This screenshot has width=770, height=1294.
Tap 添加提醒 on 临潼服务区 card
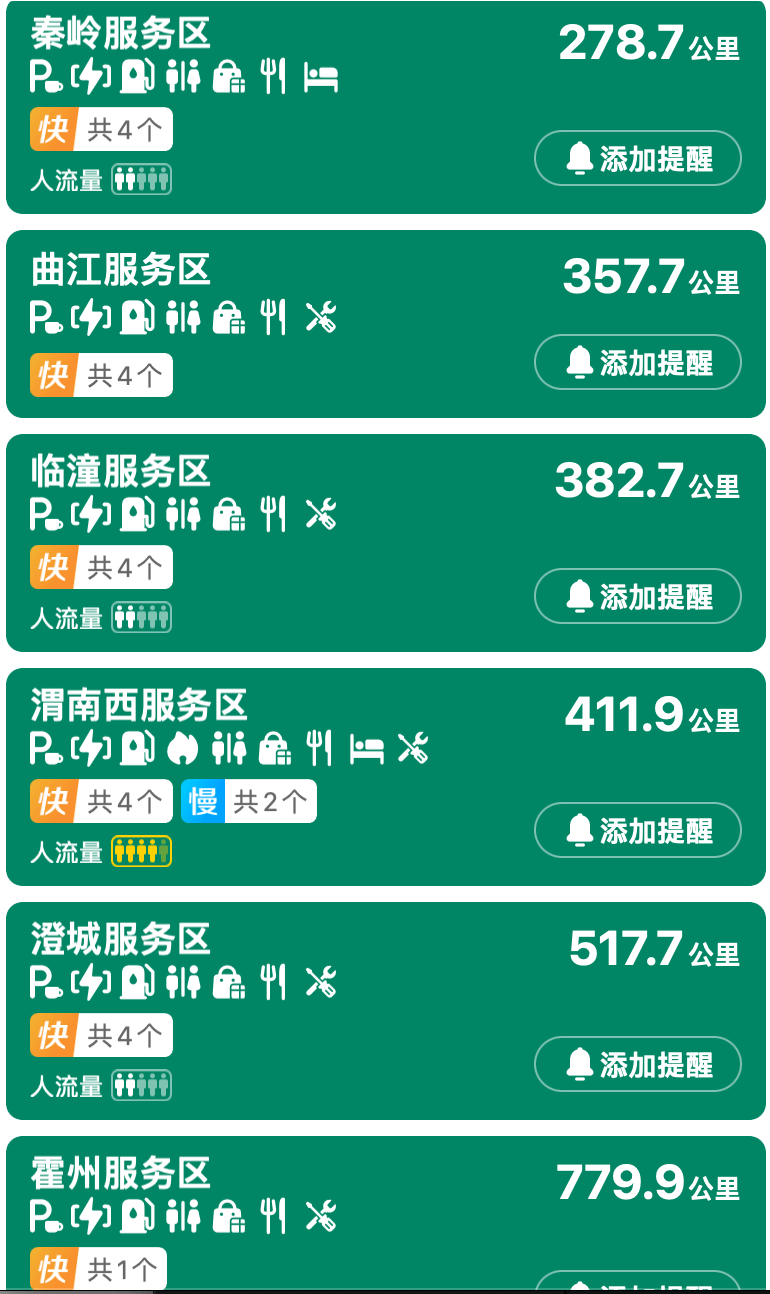pos(638,597)
